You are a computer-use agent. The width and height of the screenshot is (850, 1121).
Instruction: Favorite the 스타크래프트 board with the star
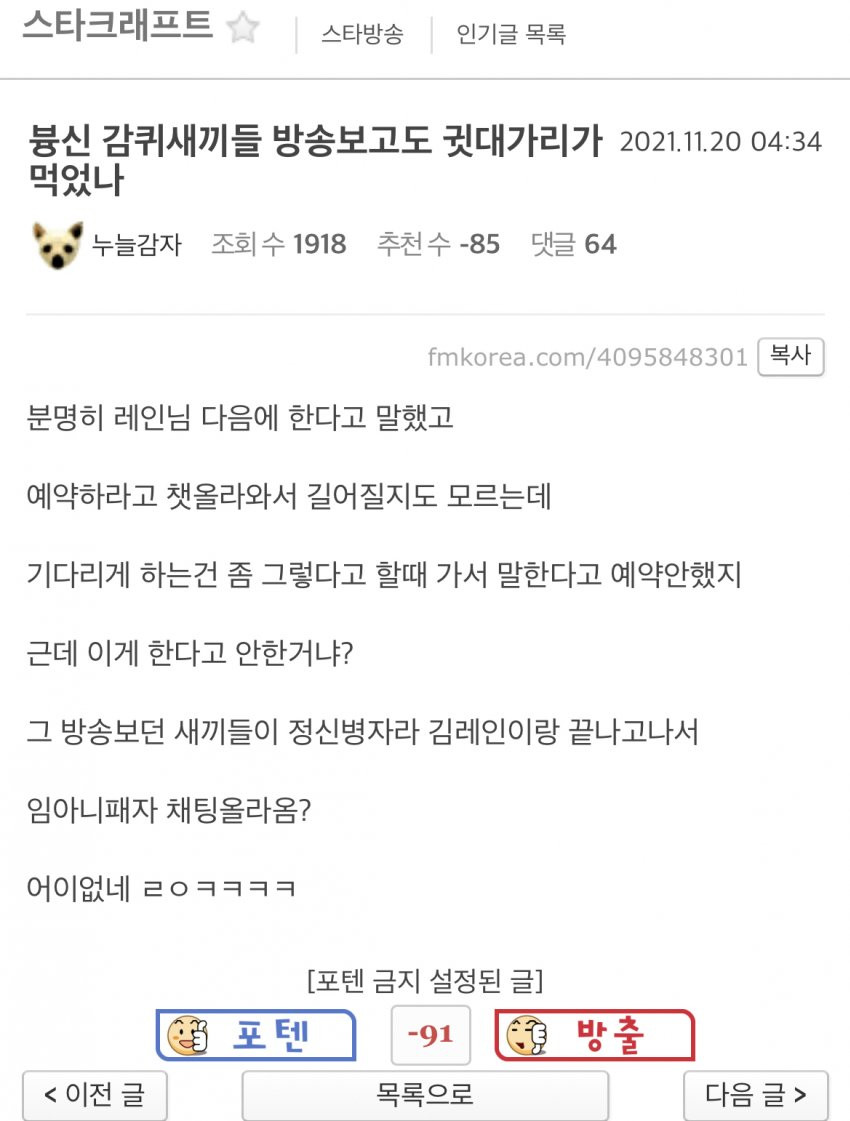(x=242, y=29)
